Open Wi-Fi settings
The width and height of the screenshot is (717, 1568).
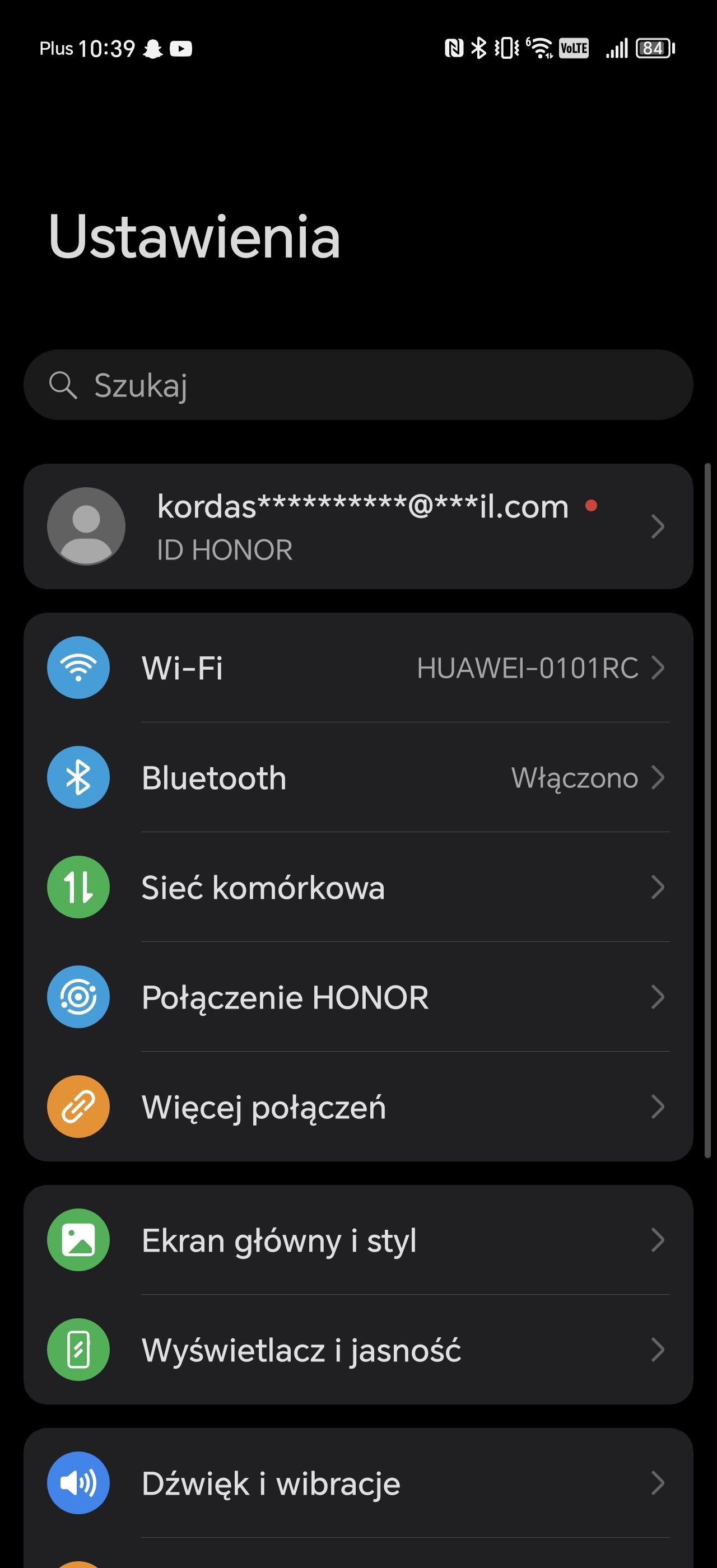coord(358,668)
